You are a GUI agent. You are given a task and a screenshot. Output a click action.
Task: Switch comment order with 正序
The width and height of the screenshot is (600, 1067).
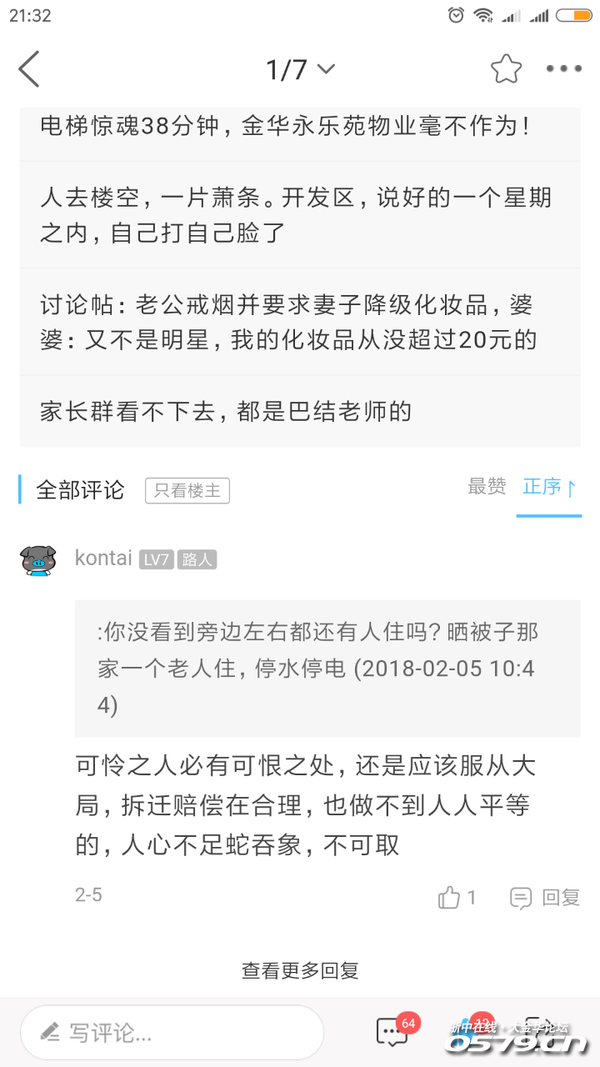549,487
